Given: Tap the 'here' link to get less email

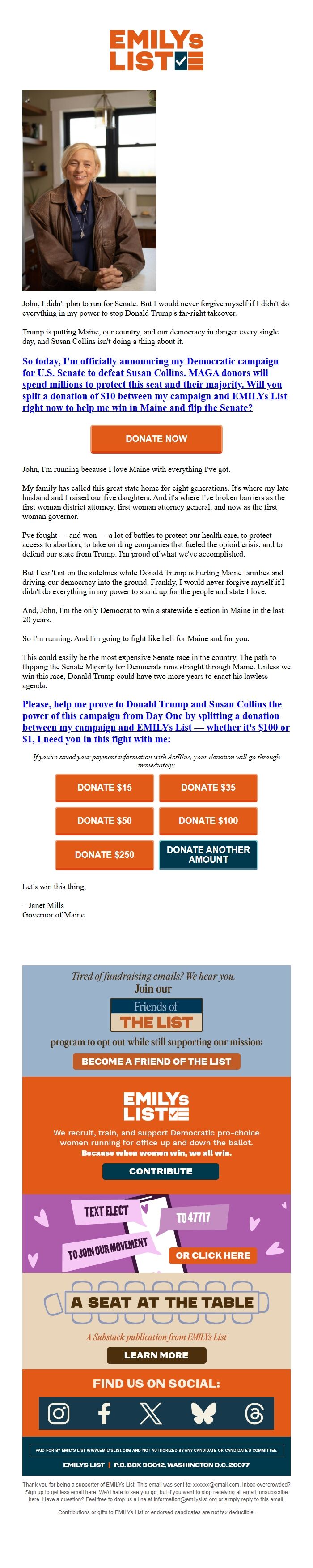Looking at the screenshot, I should [90, 1492].
